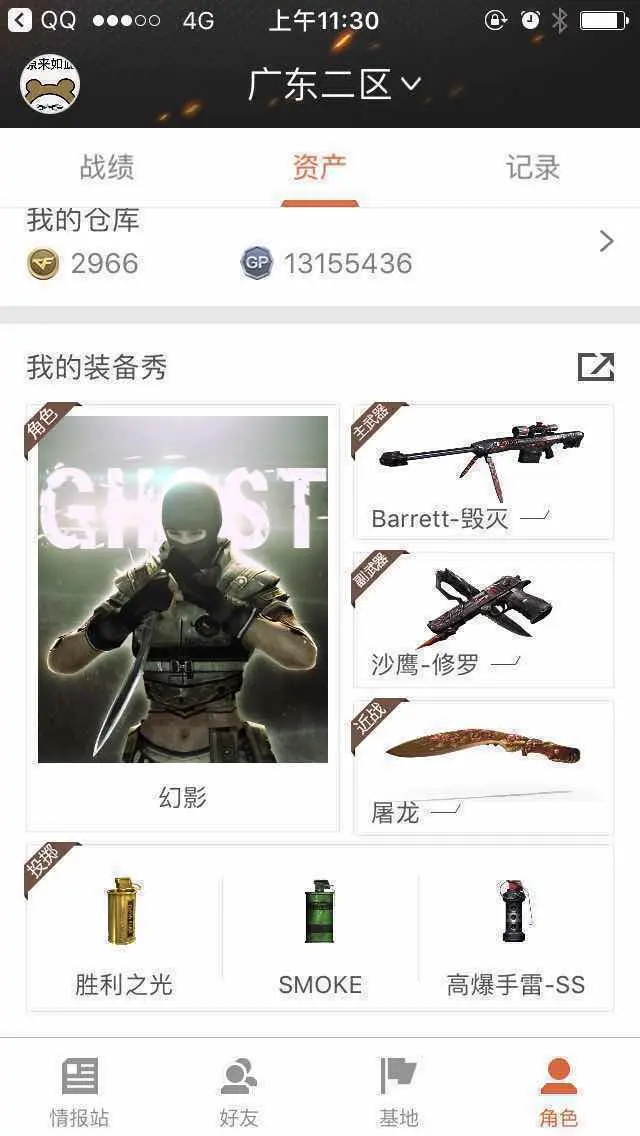Switch to the 角色 tab
Screen dimensions: 640x1136
pyautogui.click(x=559, y=1090)
